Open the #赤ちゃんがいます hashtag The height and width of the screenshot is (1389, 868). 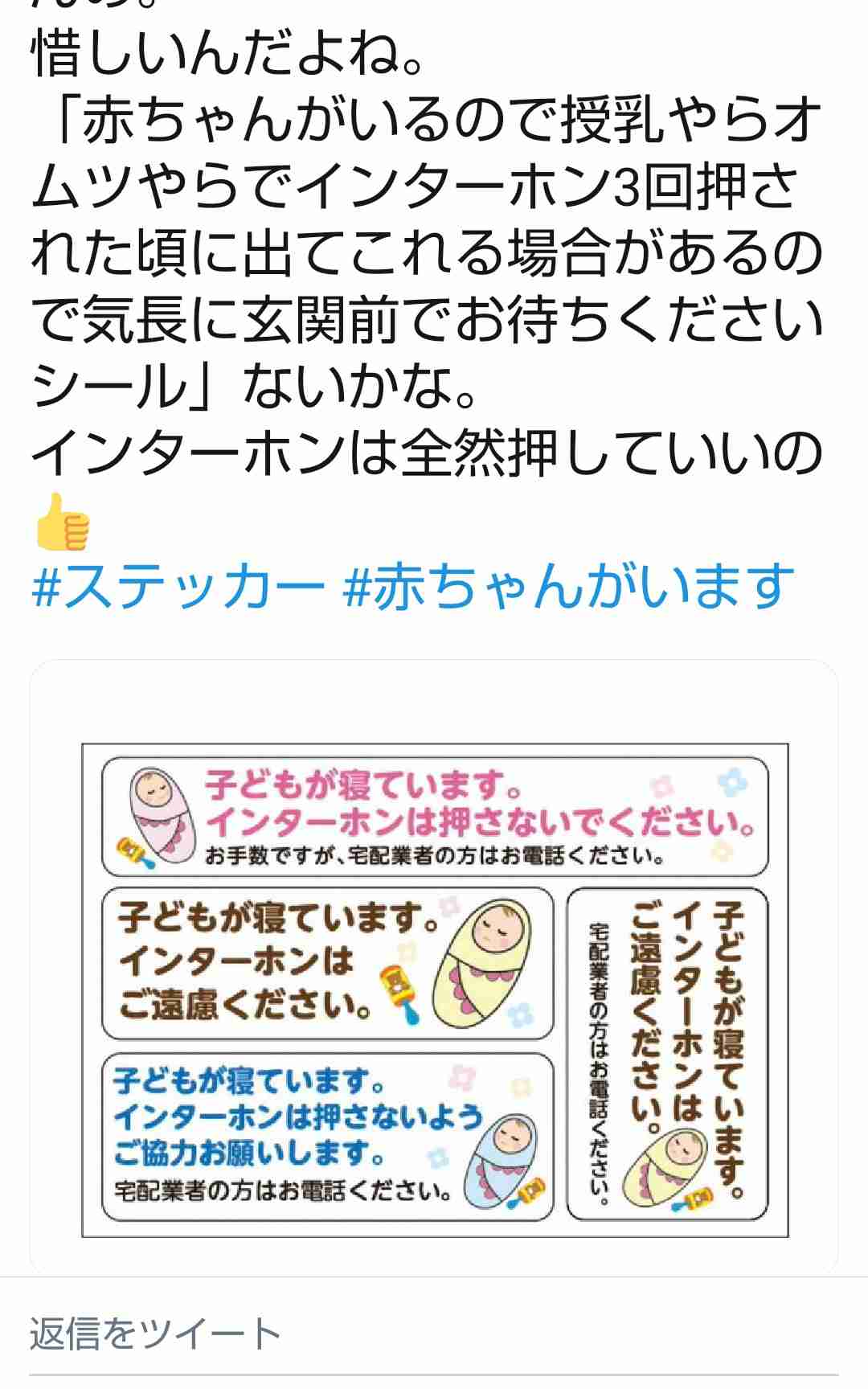click(568, 585)
